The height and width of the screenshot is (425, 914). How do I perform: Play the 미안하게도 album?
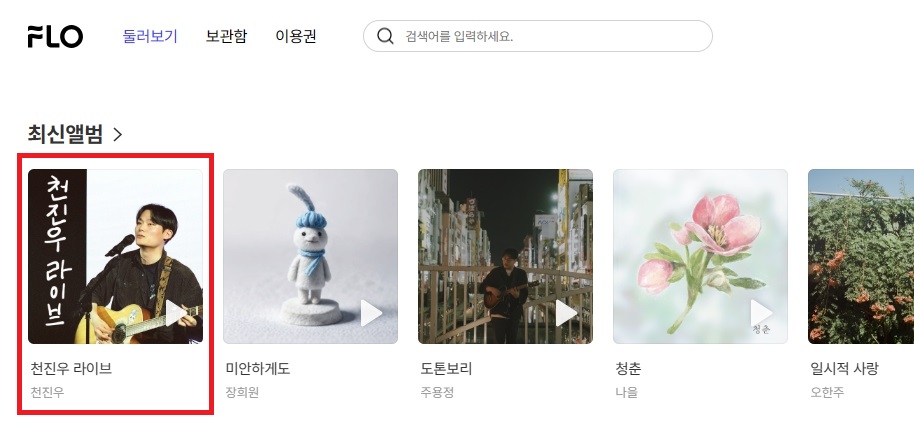click(x=372, y=313)
